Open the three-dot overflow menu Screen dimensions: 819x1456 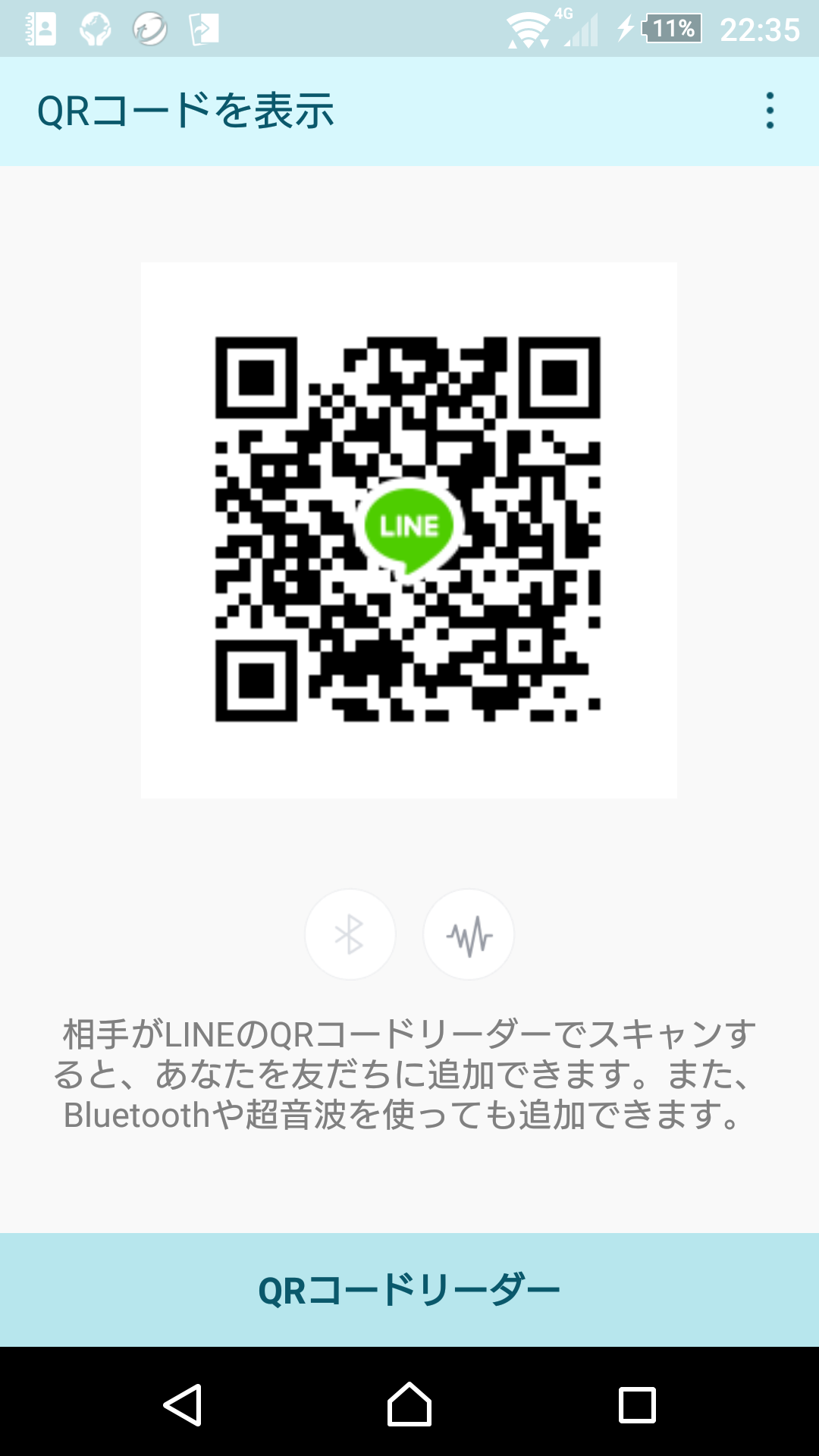(770, 111)
